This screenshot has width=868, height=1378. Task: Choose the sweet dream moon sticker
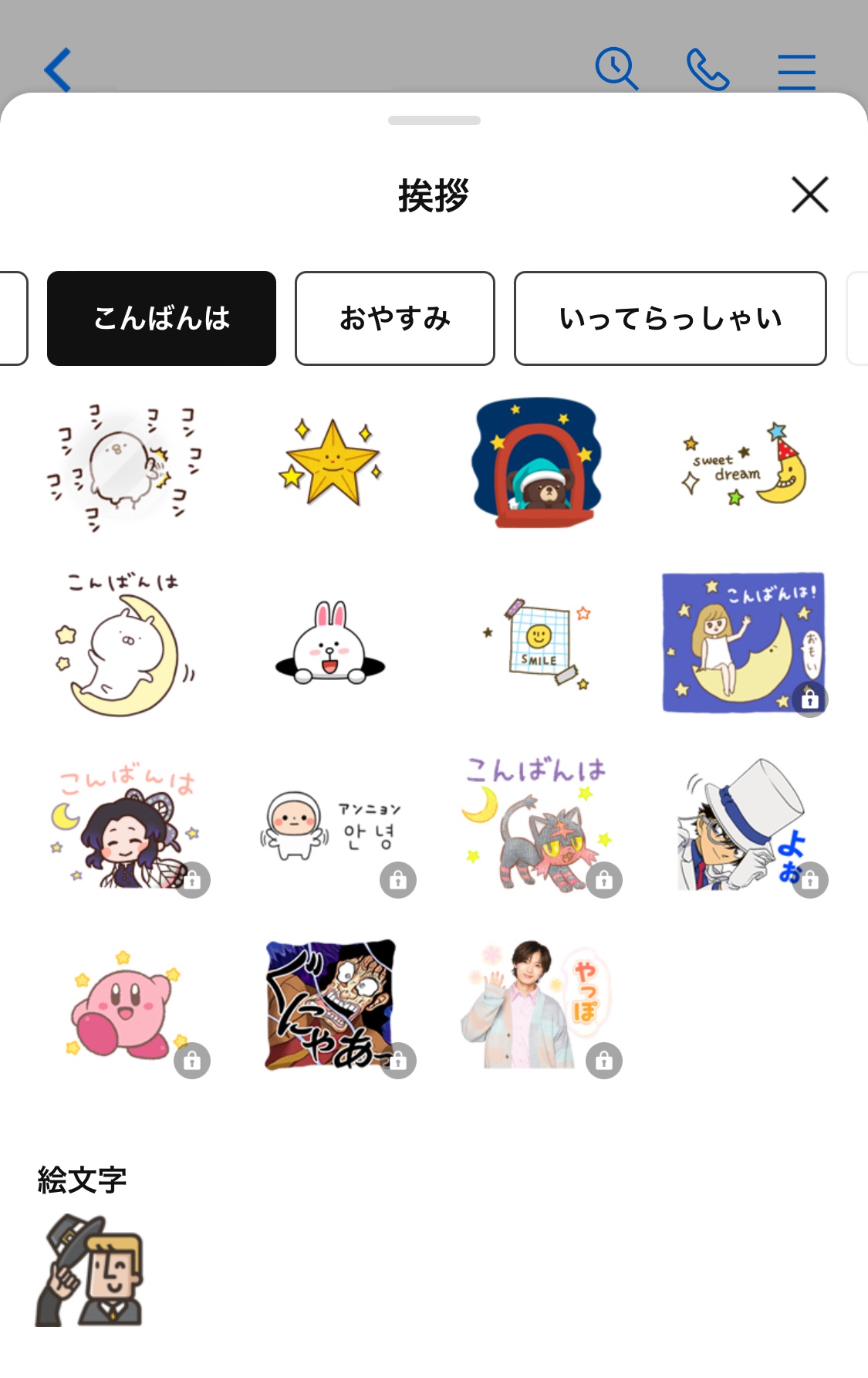click(744, 465)
